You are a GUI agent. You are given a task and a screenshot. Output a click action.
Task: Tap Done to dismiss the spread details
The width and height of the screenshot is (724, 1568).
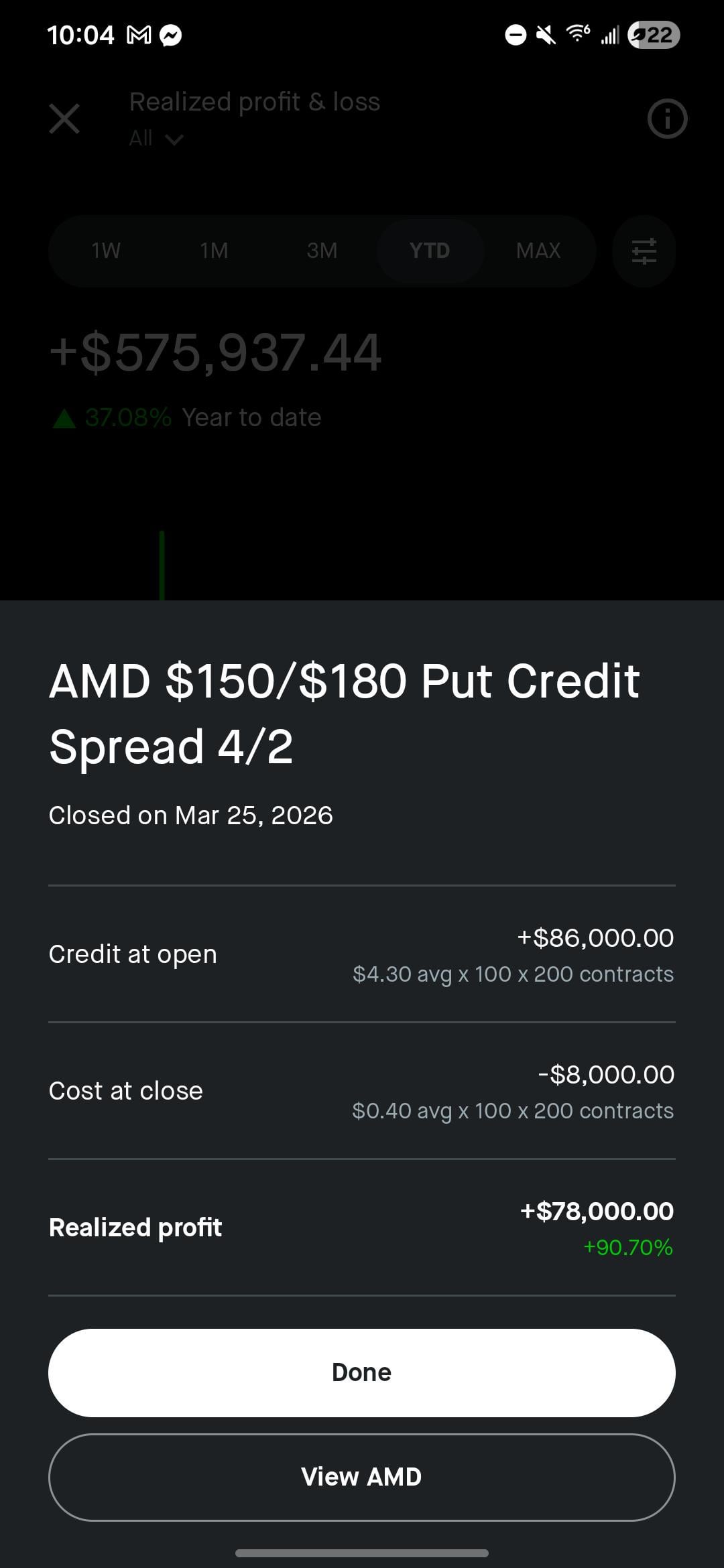(x=361, y=1372)
